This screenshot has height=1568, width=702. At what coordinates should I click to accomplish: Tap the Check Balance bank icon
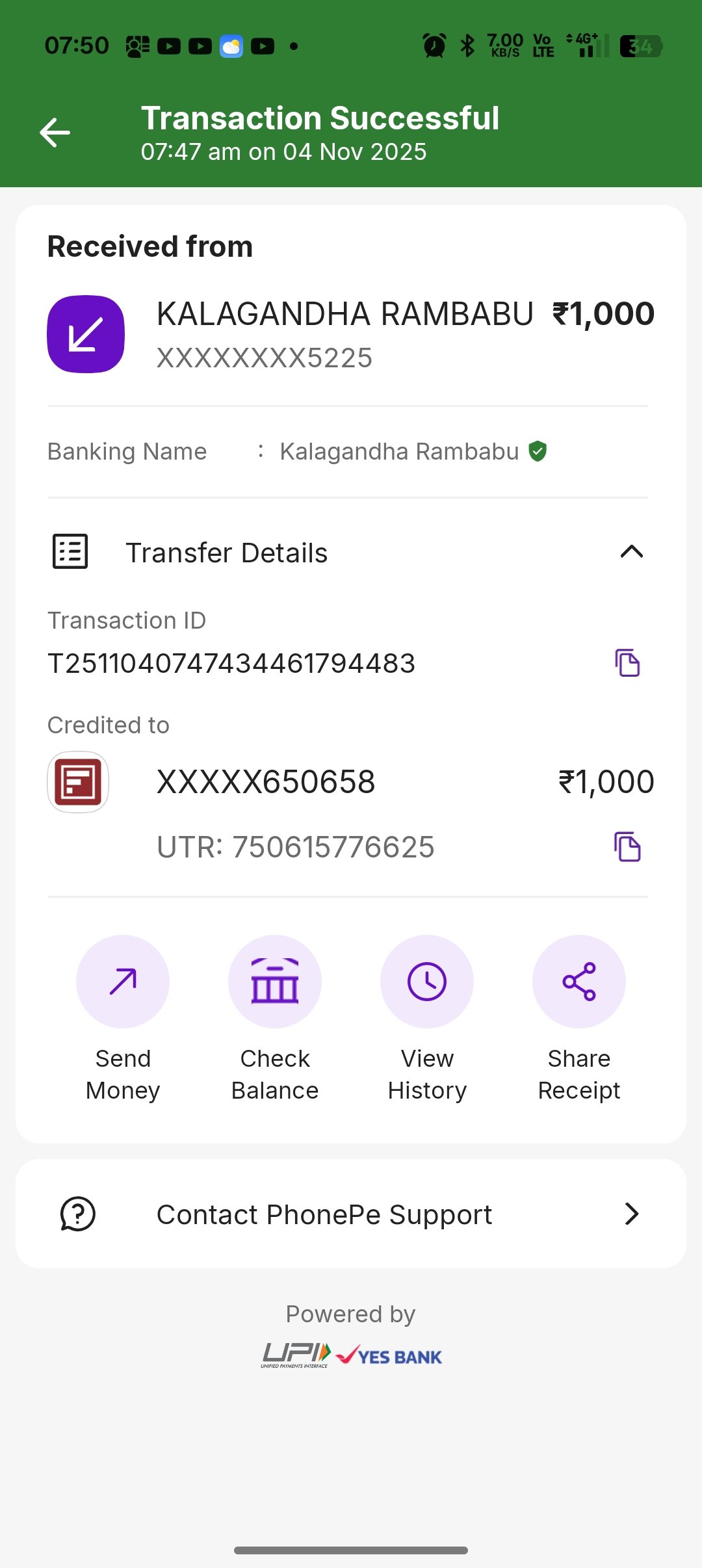tap(275, 982)
